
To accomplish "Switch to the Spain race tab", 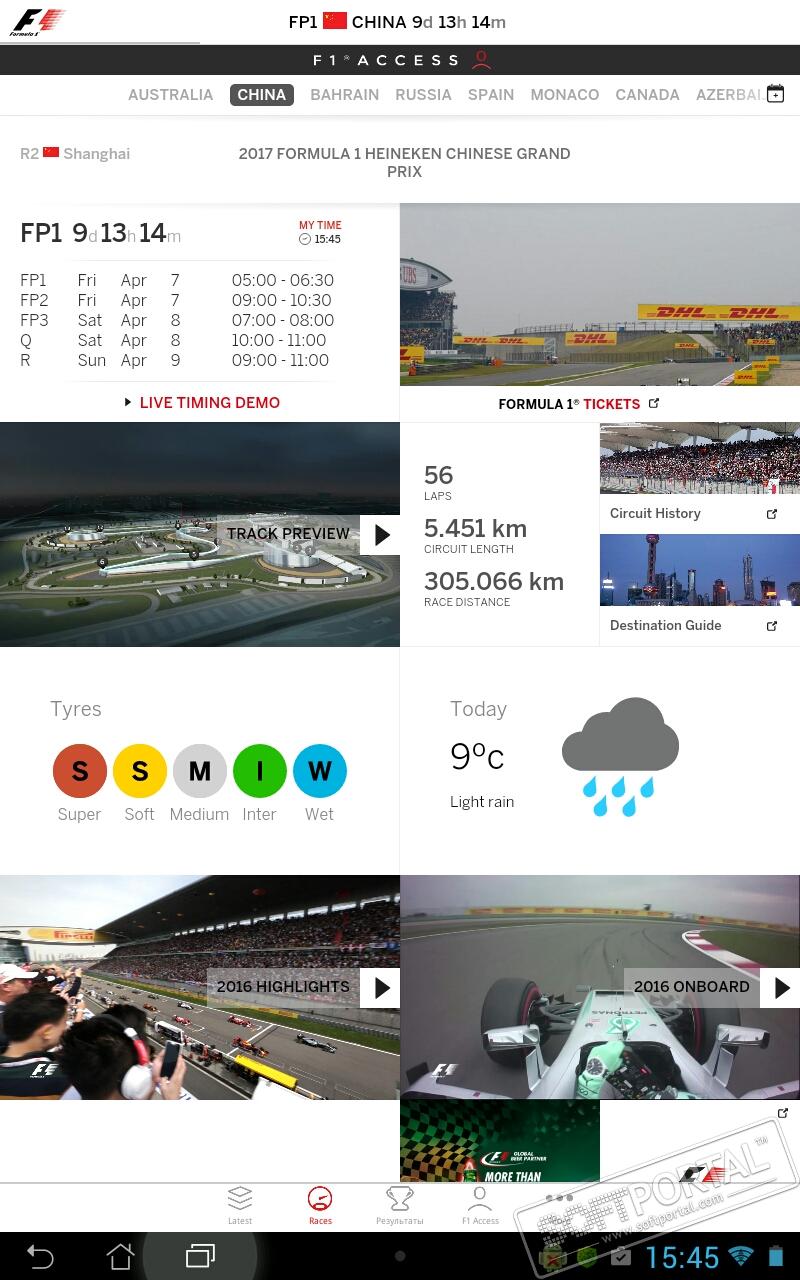I will [x=490, y=95].
